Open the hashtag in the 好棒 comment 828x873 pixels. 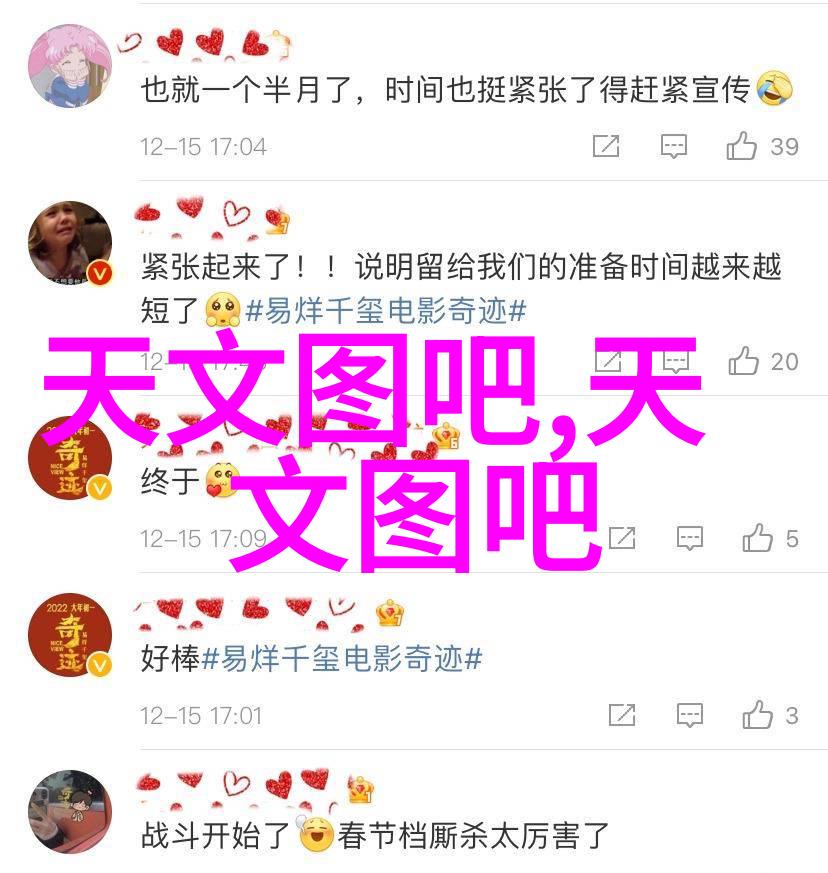pyautogui.click(x=342, y=659)
